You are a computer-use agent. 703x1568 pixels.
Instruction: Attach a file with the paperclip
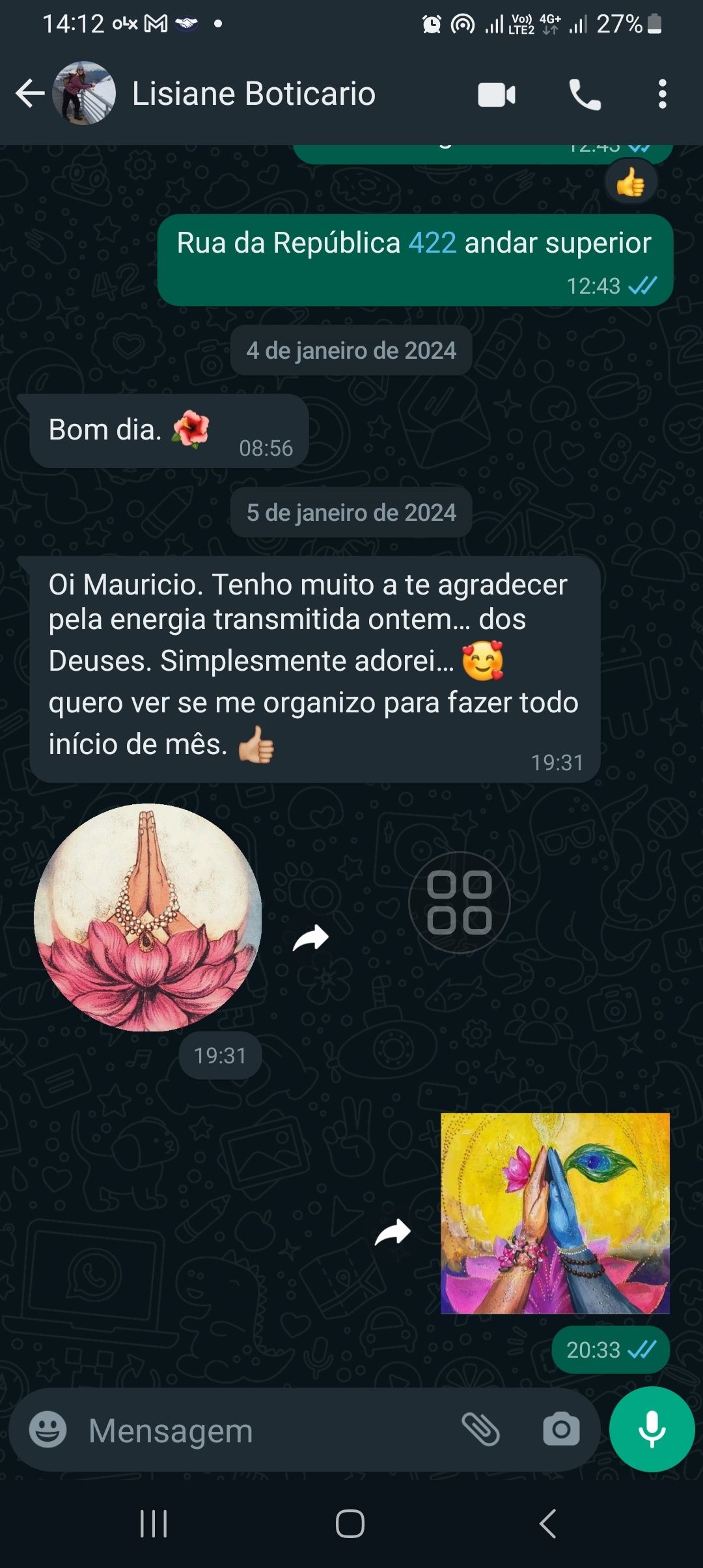point(480,1430)
